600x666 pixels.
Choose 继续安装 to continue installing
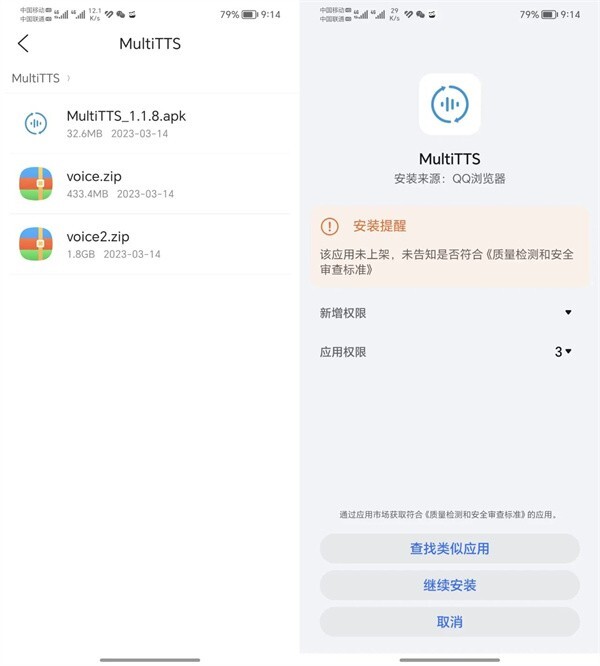[449, 585]
